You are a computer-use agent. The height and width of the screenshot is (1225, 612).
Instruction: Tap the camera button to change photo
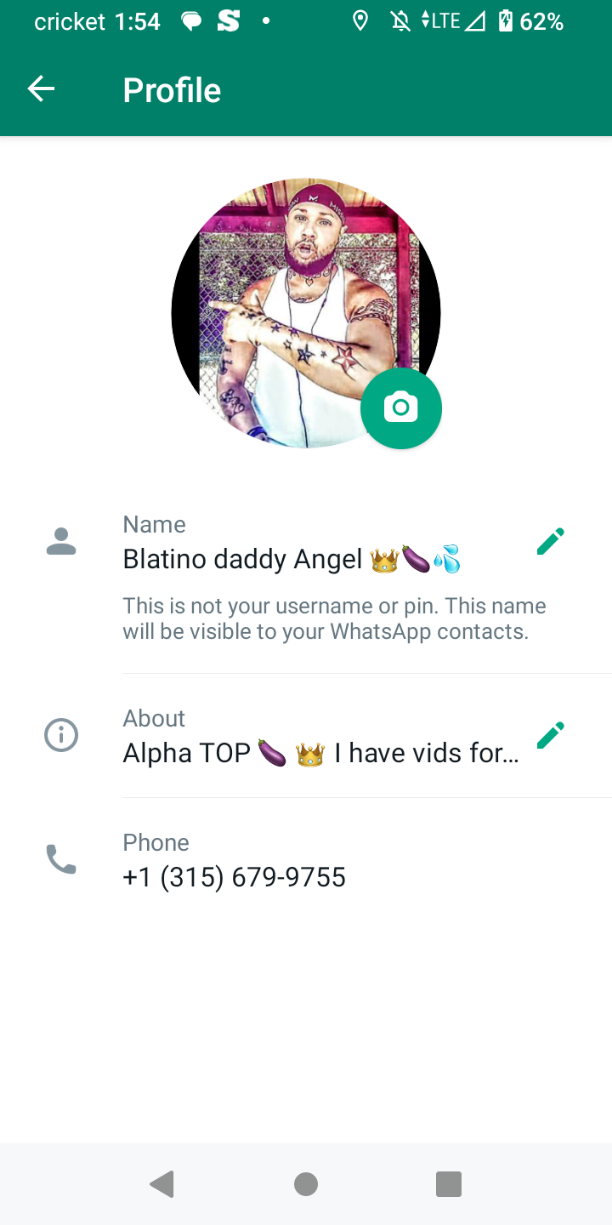(401, 408)
